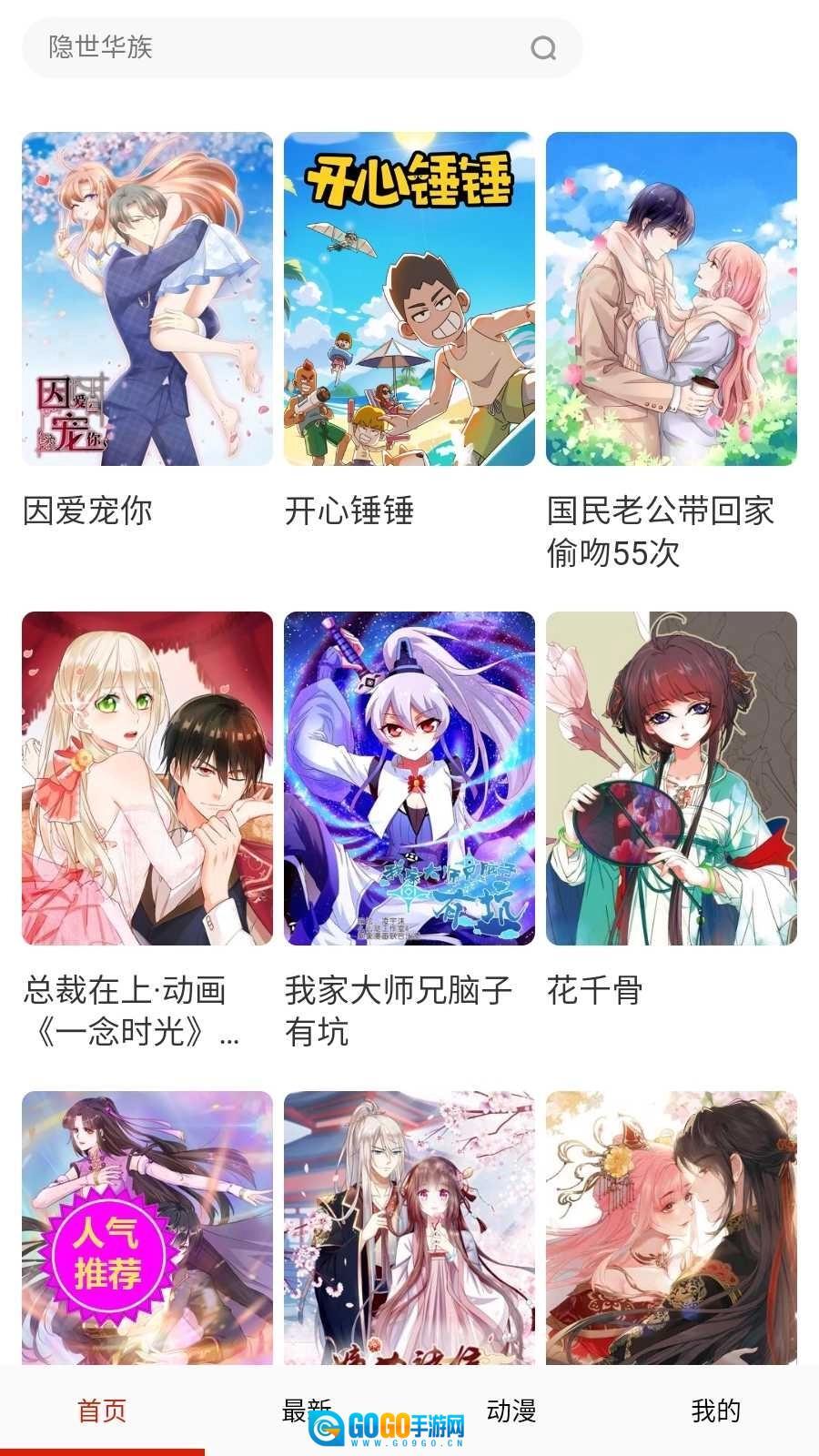Viewport: 819px width, 1456px height.
Task: Switch to the 最新 tab
Action: click(x=307, y=1410)
